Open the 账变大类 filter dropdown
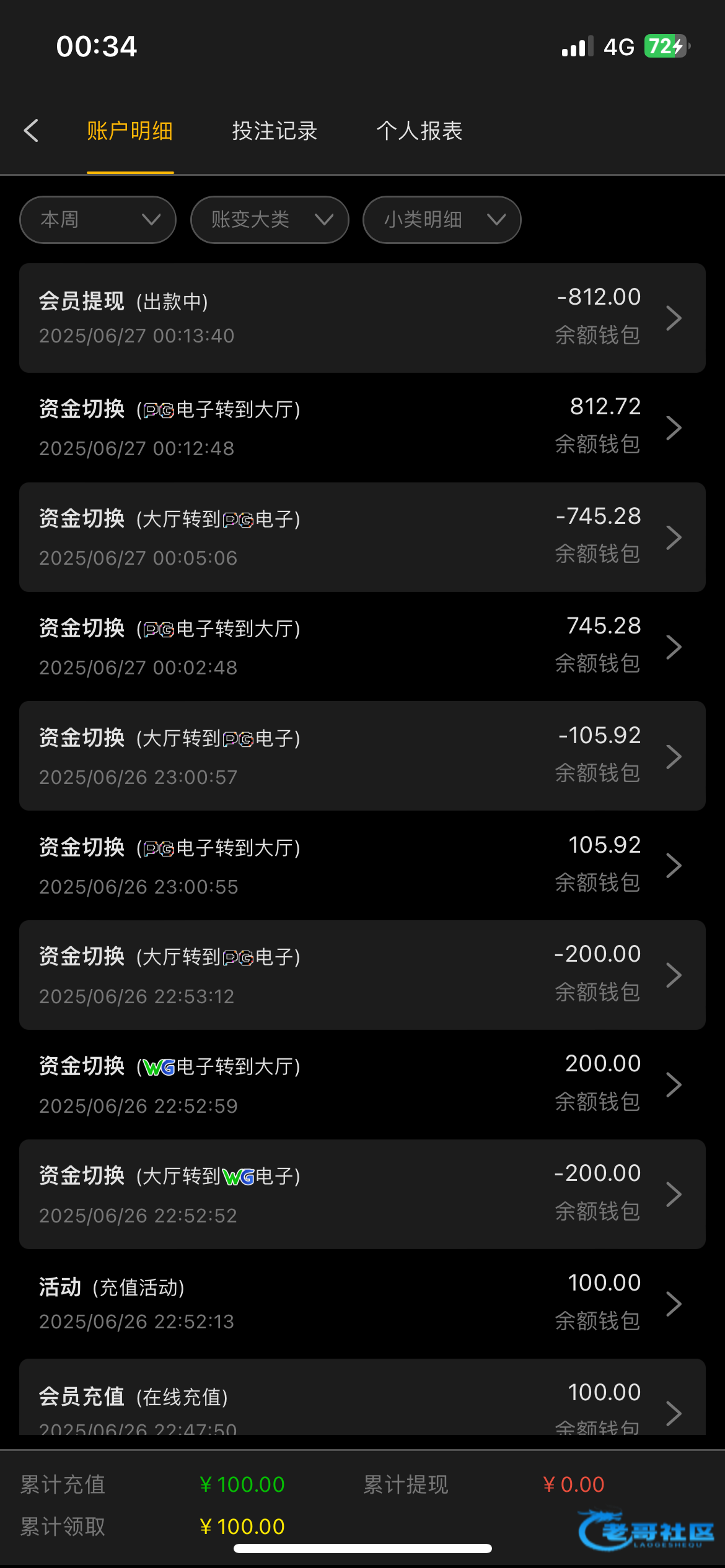This screenshot has width=725, height=1568. point(270,220)
